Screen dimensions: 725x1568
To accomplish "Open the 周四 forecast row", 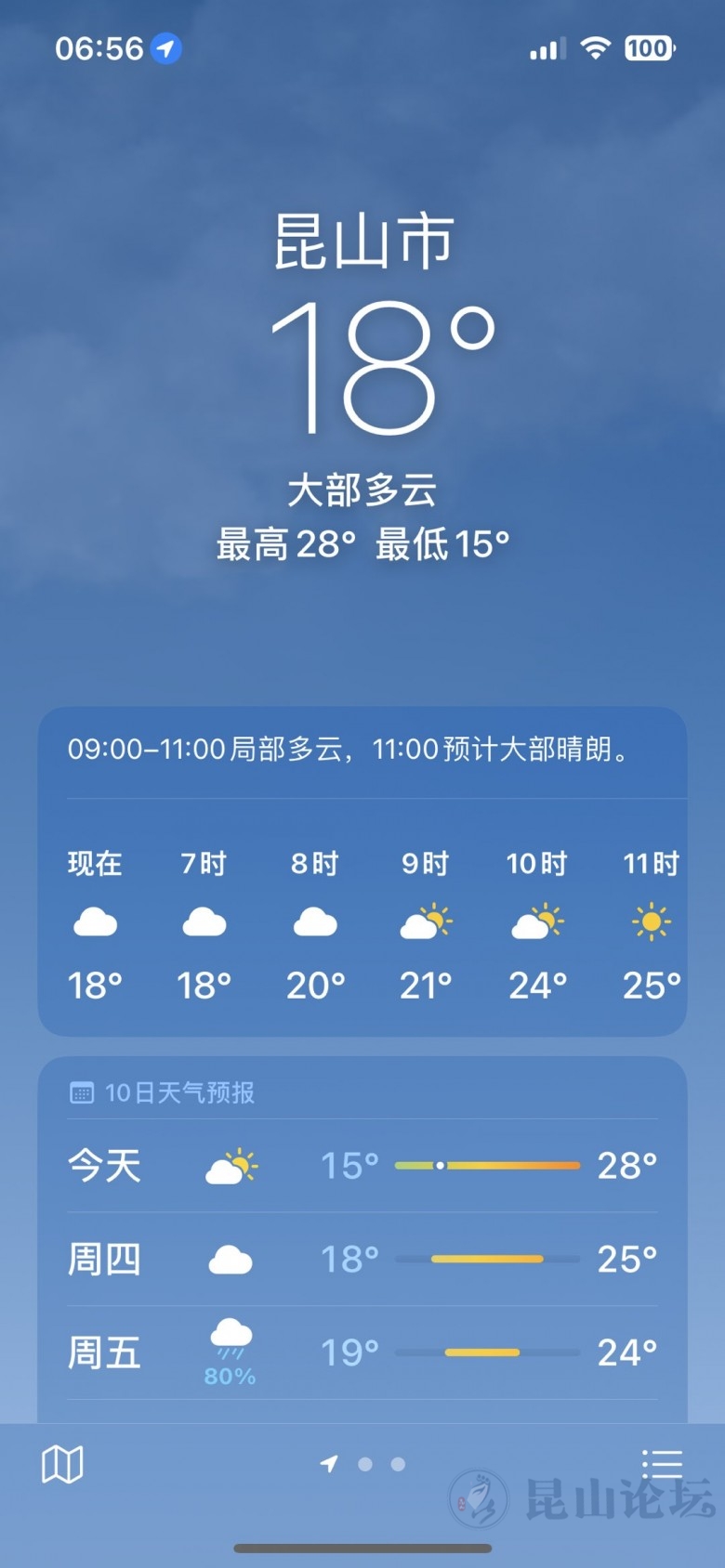I will [x=362, y=1260].
